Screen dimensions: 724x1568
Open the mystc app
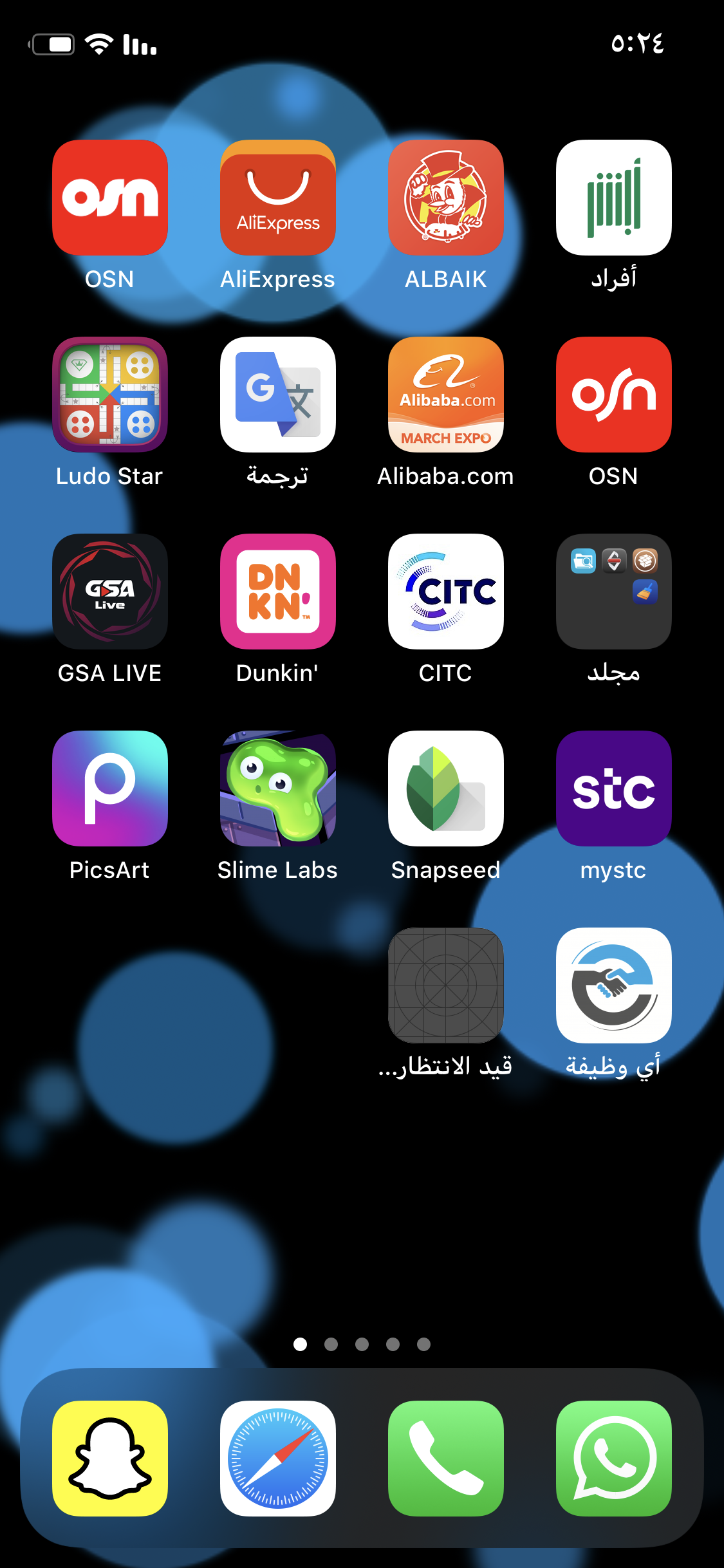613,789
